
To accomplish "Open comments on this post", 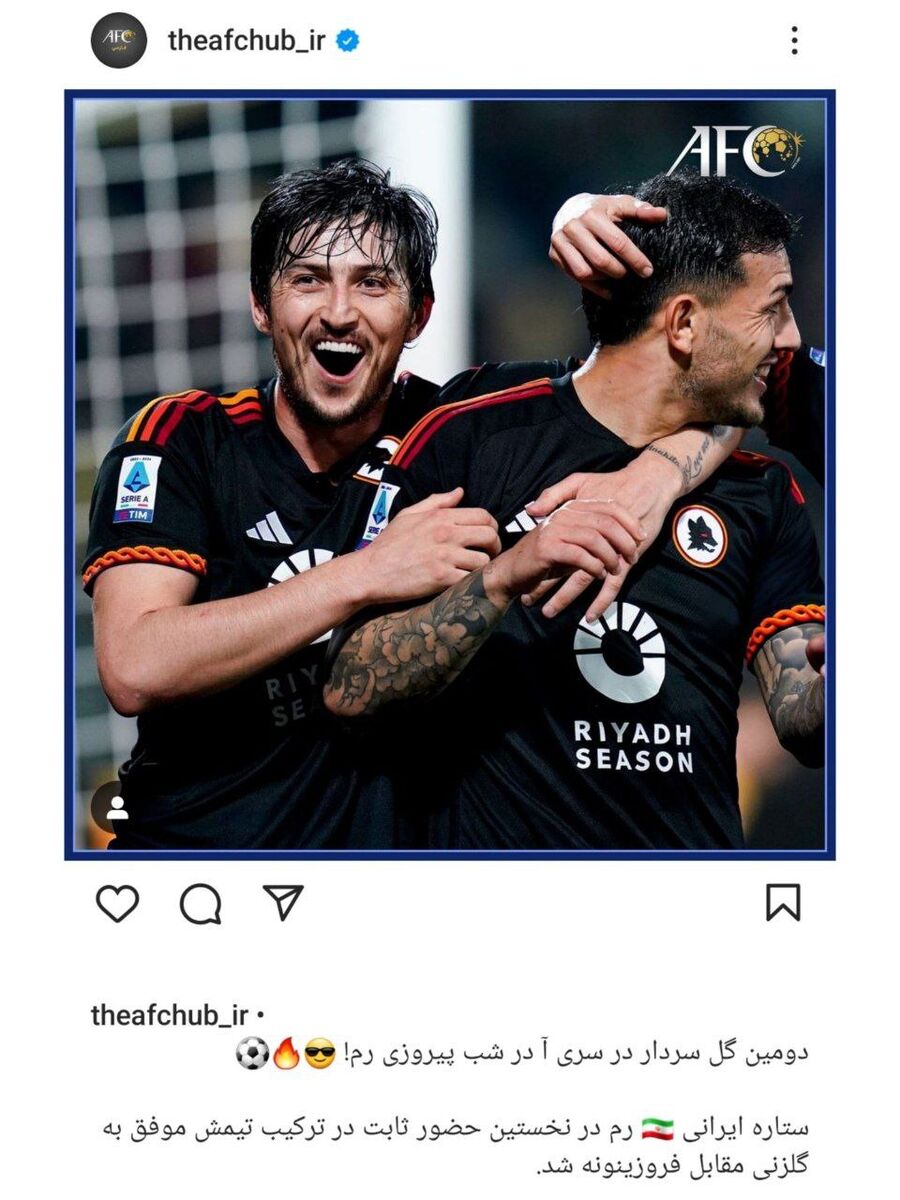I will click(x=200, y=904).
